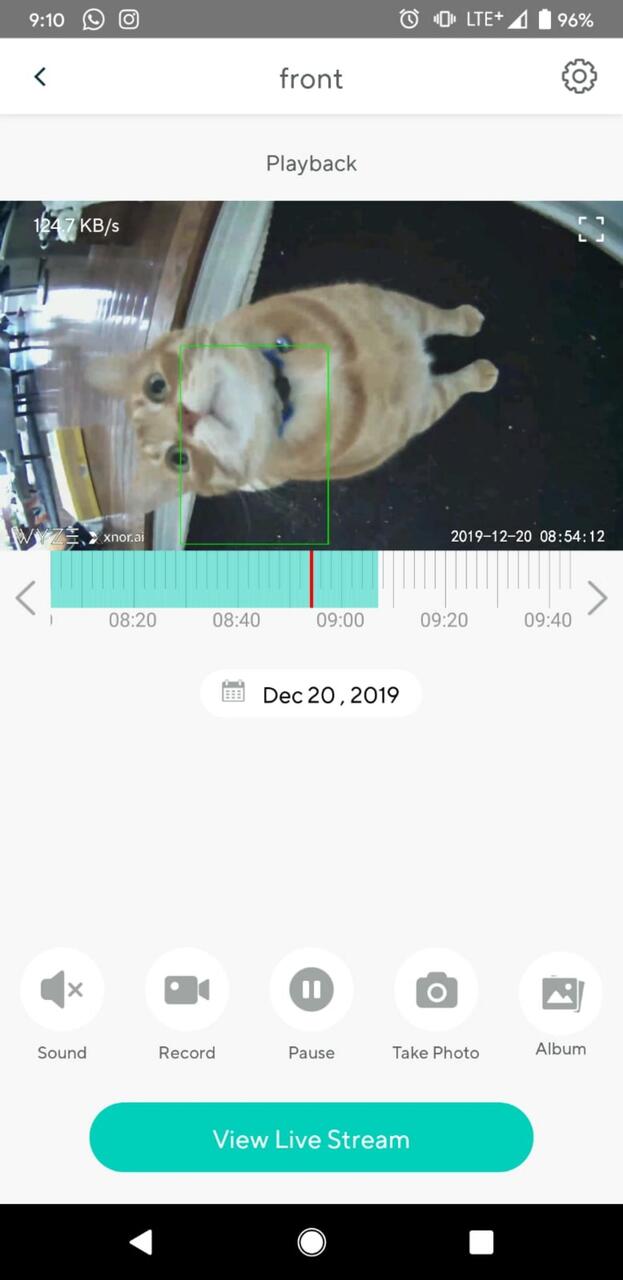Tap View Live Stream
This screenshot has width=623, height=1280.
(311, 1138)
